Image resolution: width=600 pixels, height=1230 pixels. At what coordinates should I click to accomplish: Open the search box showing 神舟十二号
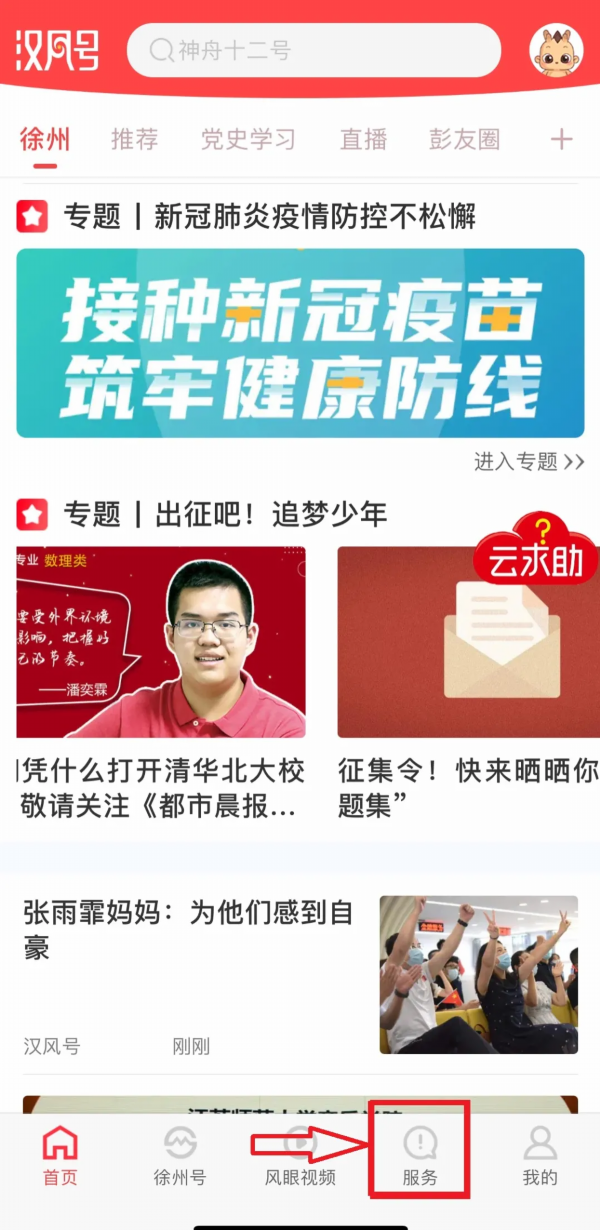313,50
